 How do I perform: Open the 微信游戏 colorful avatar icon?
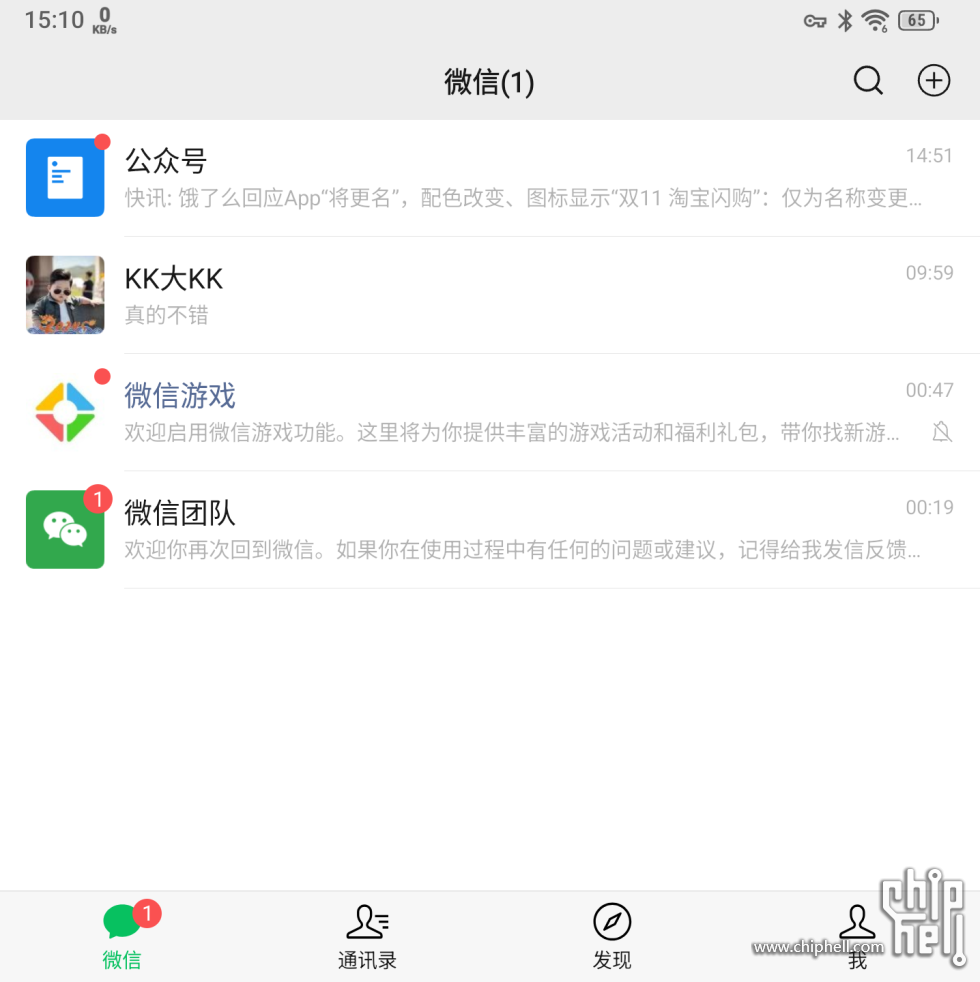pos(65,411)
